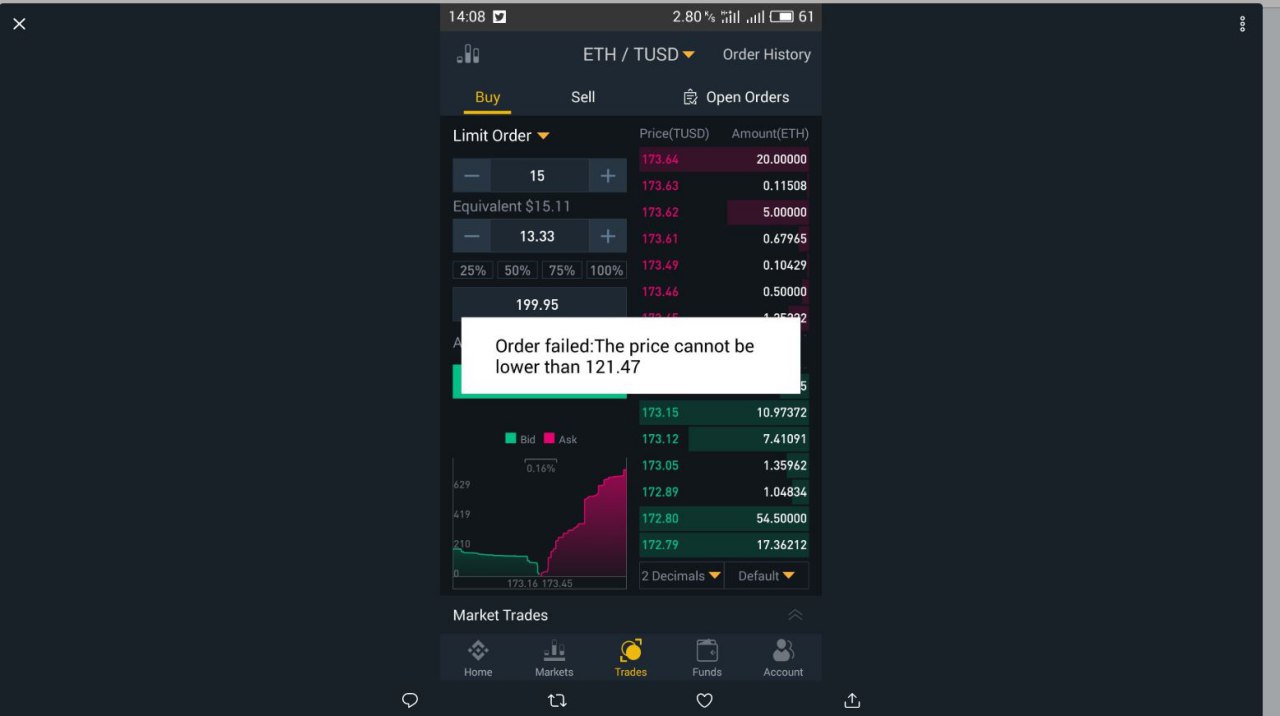Screen dimensions: 1280x716
Task: Like this tweet
Action: click(x=704, y=700)
